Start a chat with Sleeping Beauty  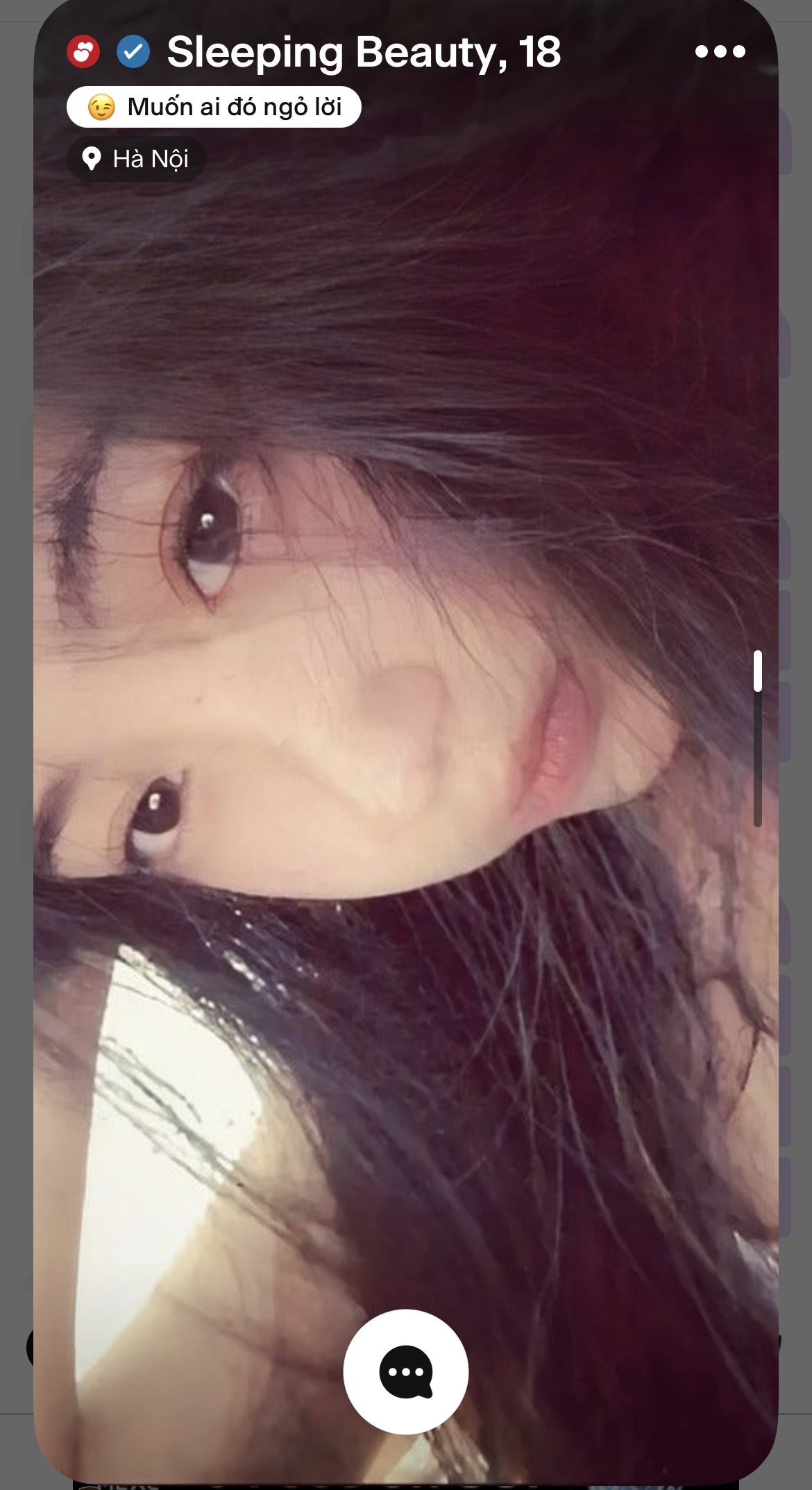pyautogui.click(x=406, y=1371)
